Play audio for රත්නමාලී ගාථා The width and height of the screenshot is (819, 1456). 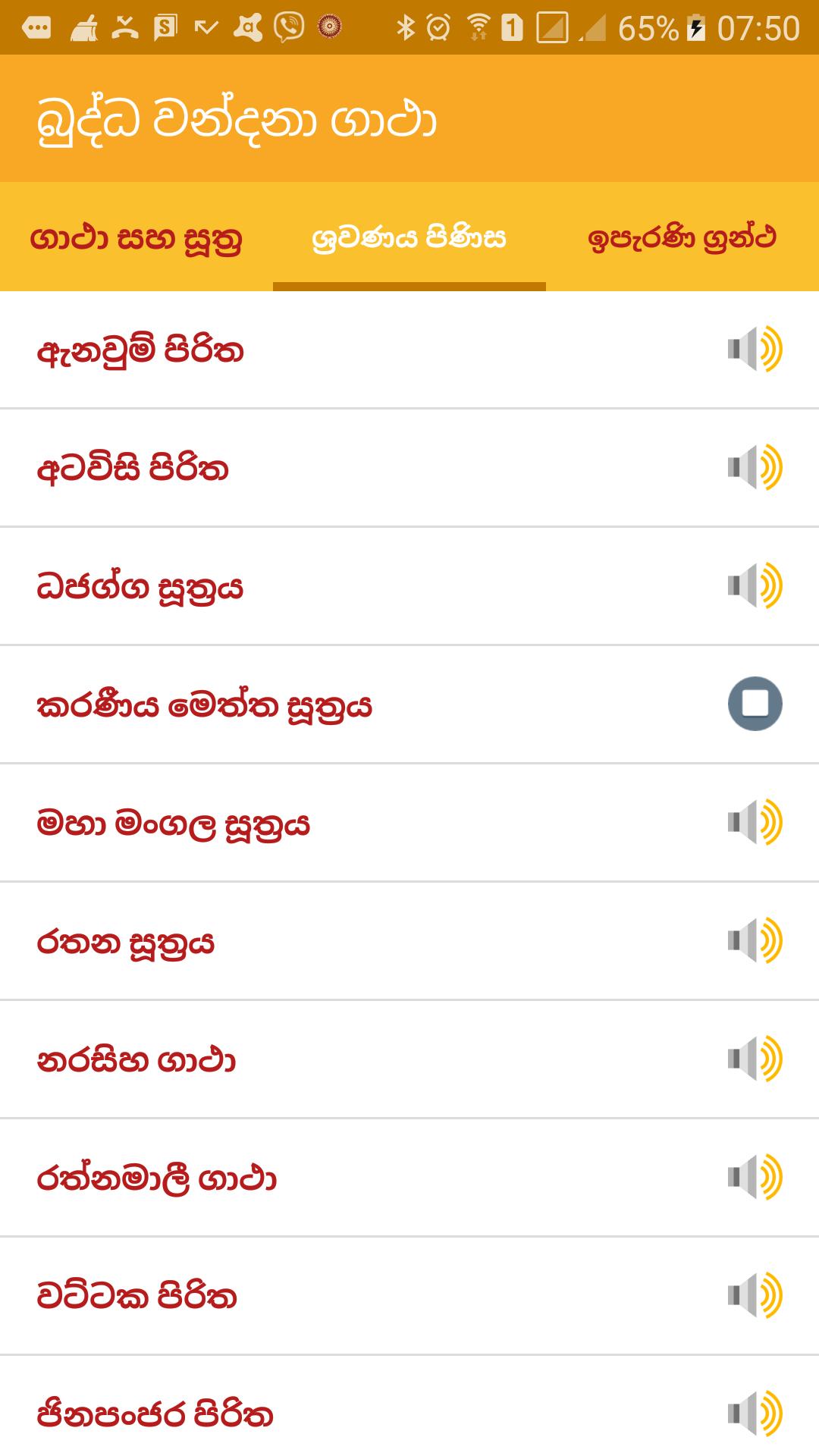pos(755,1178)
